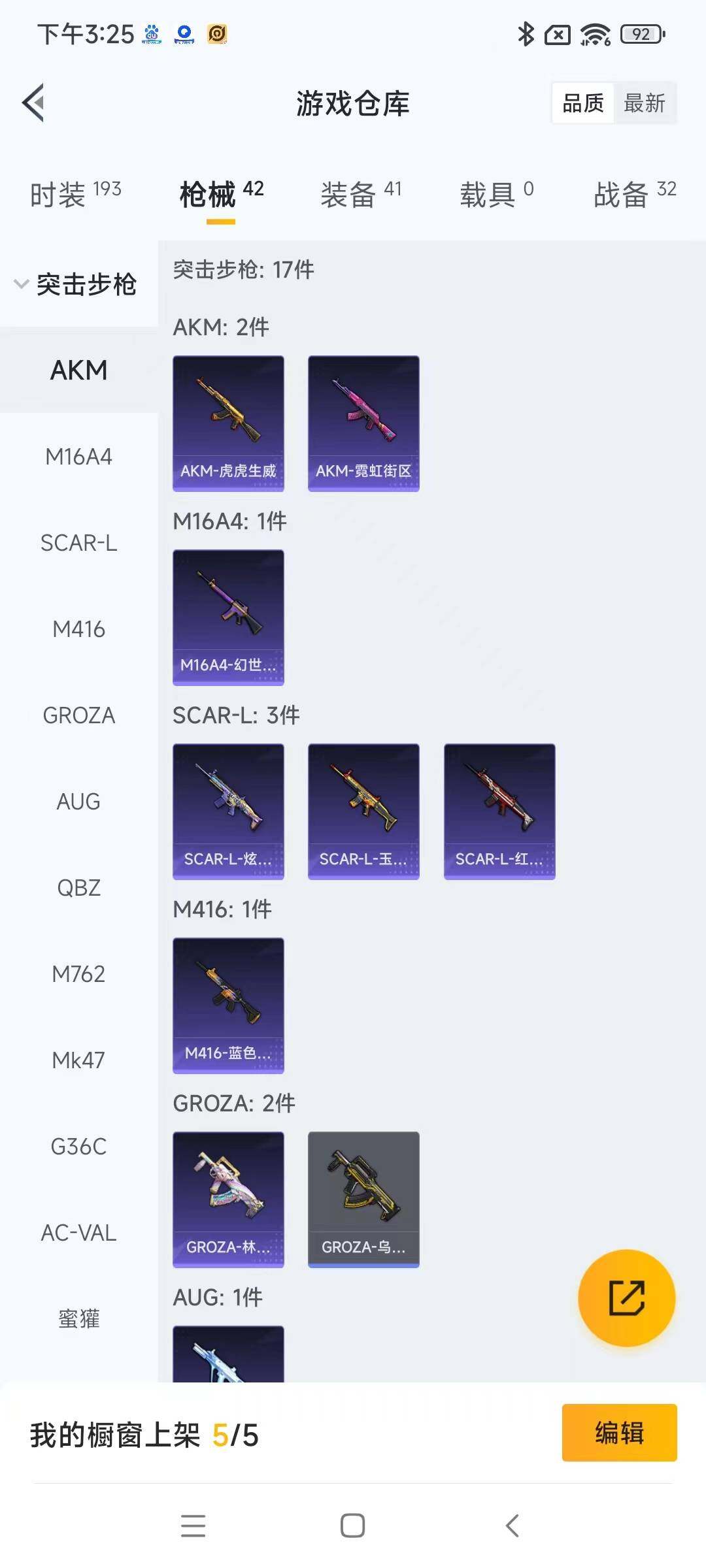The width and height of the screenshot is (706, 1568).
Task: Go back from the 游戏仓库 page
Action: pos(34,103)
